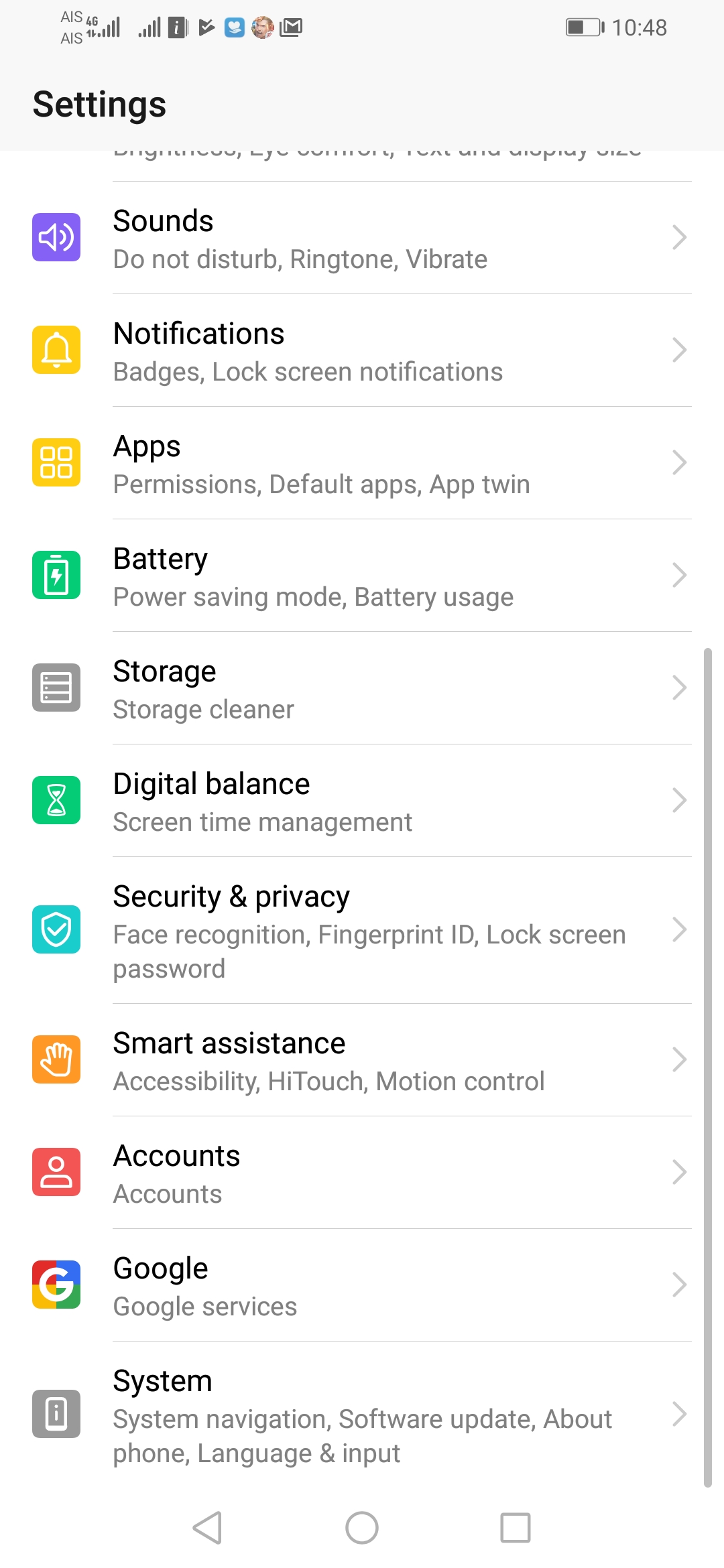
Task: Open Storage settings
Action: point(362,688)
